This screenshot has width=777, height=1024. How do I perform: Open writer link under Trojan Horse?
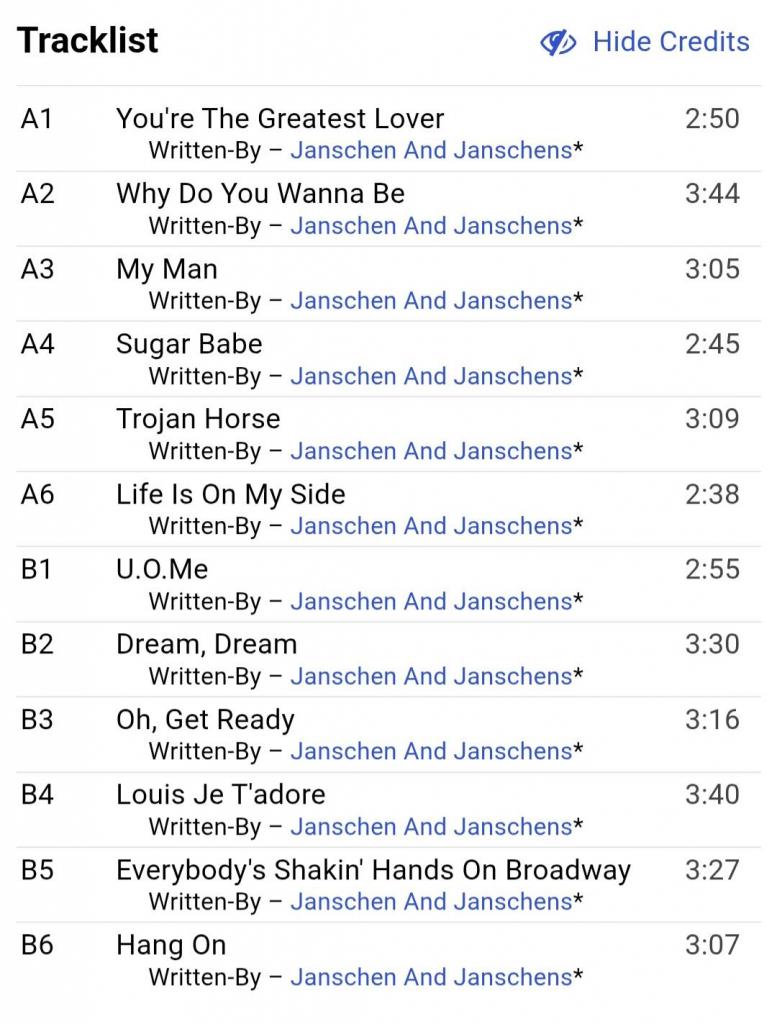(x=431, y=451)
